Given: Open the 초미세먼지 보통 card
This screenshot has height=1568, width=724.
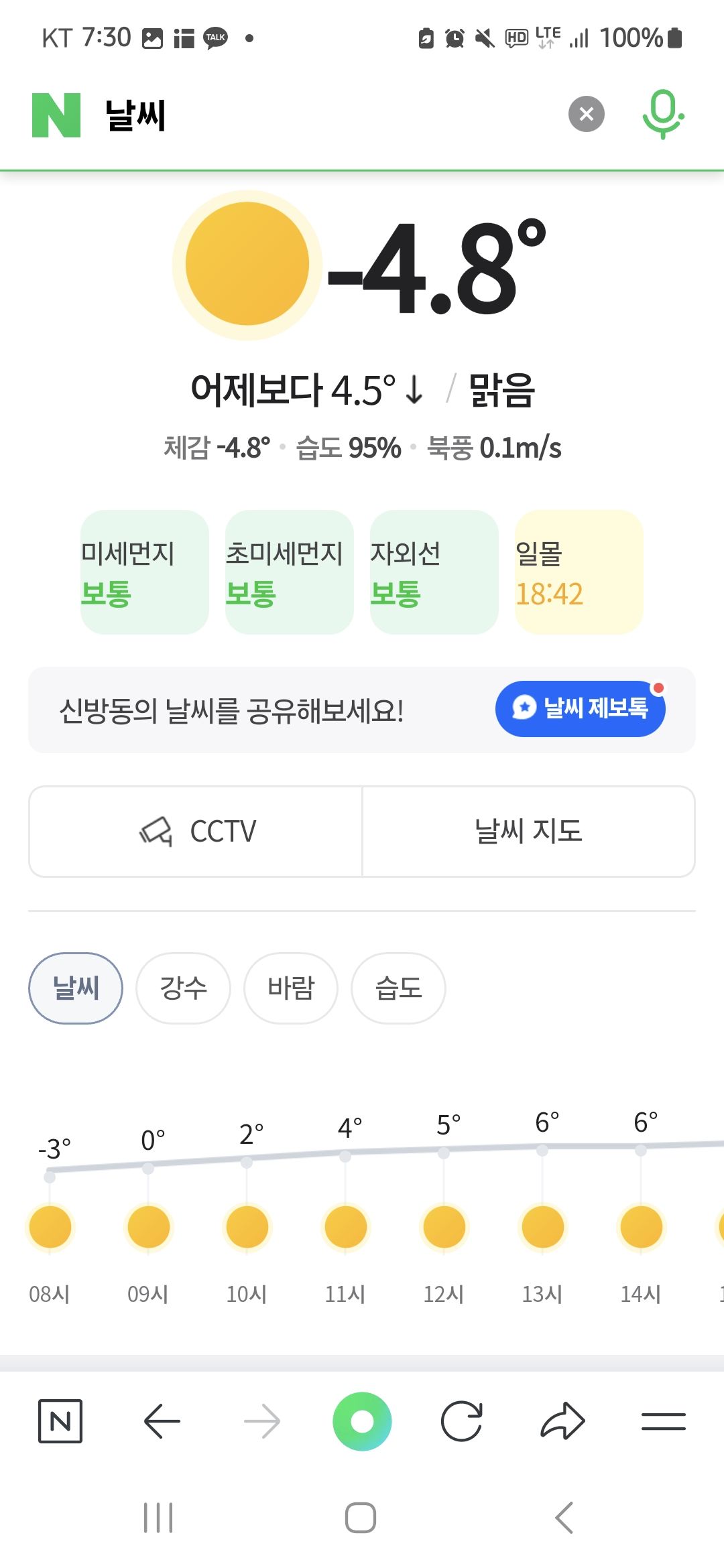Looking at the screenshot, I should tap(290, 572).
